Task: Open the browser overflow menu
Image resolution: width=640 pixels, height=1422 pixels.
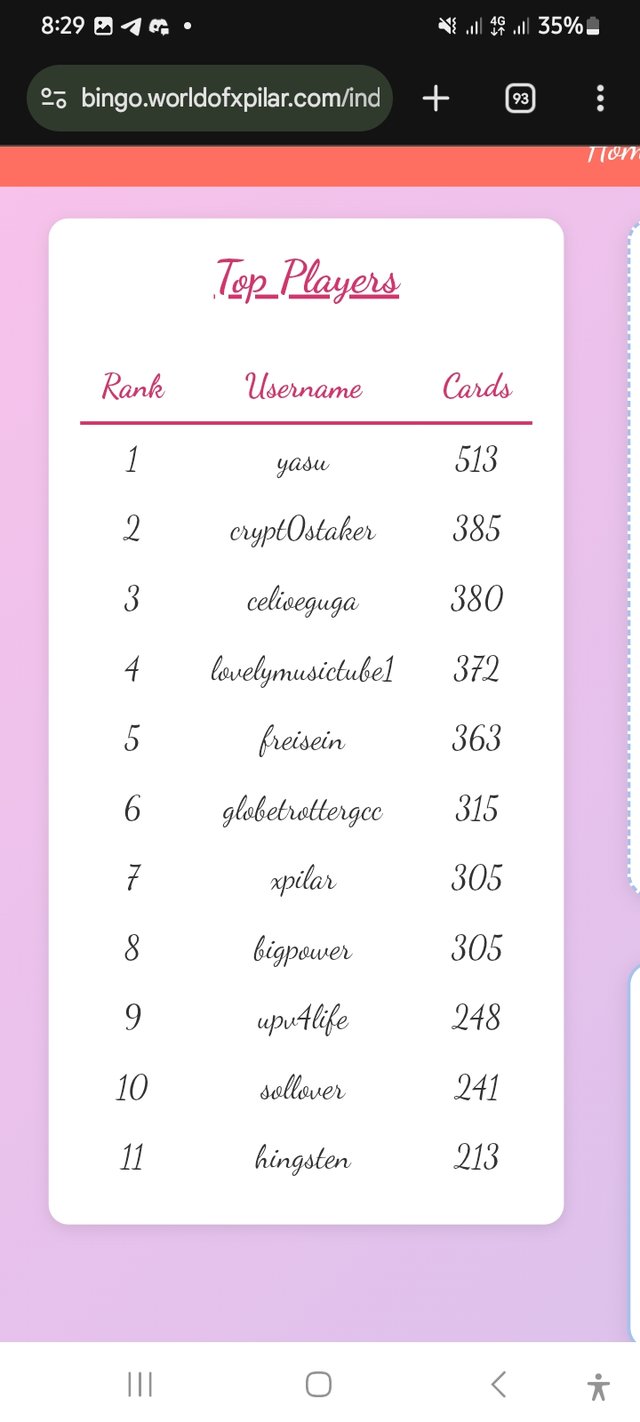Action: (x=600, y=98)
